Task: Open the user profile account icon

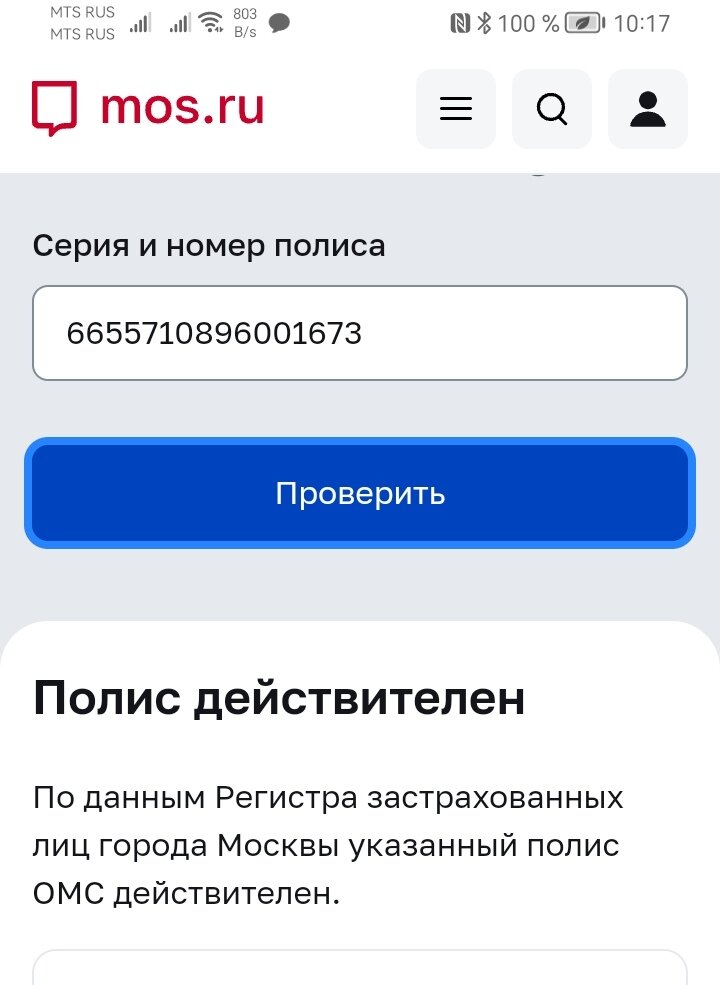Action: 647,109
